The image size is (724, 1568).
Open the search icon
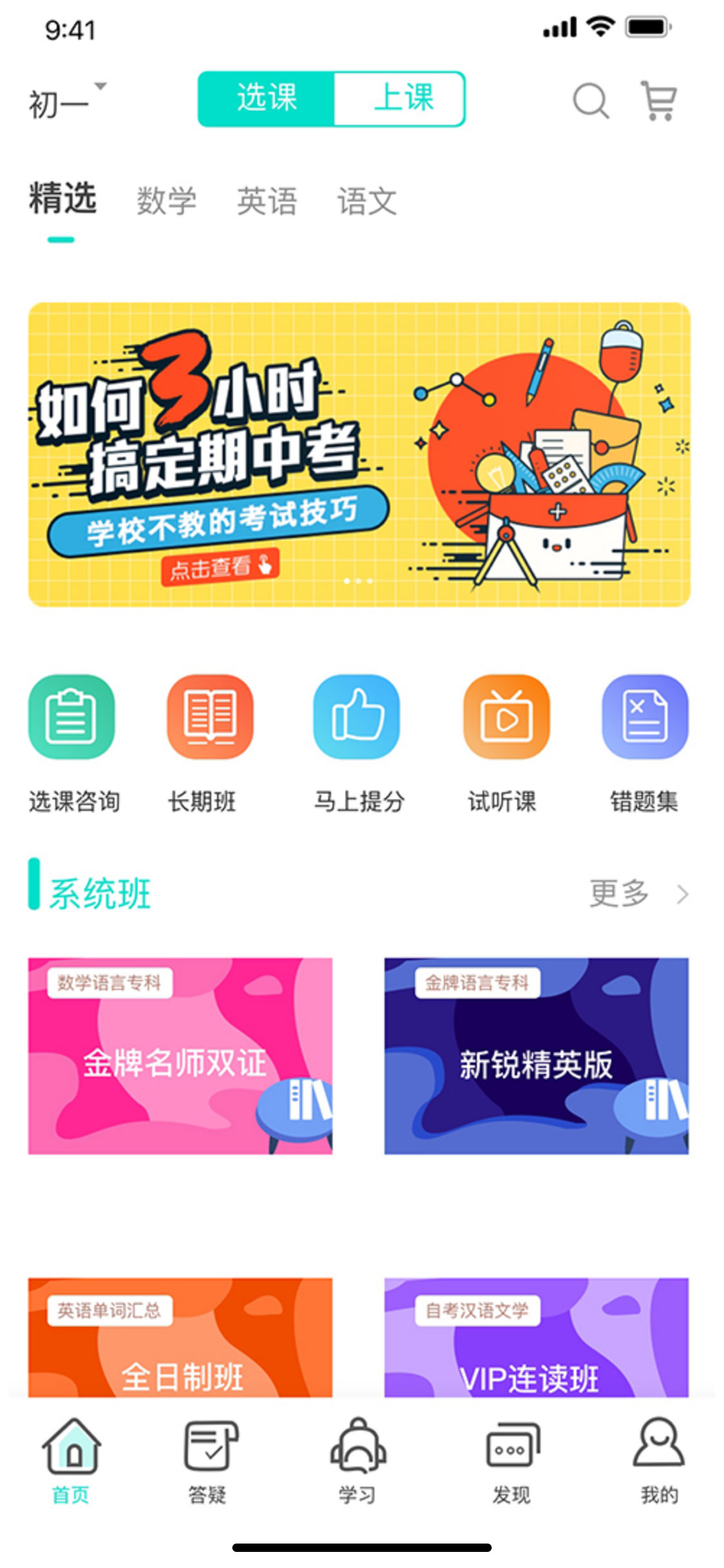click(590, 101)
